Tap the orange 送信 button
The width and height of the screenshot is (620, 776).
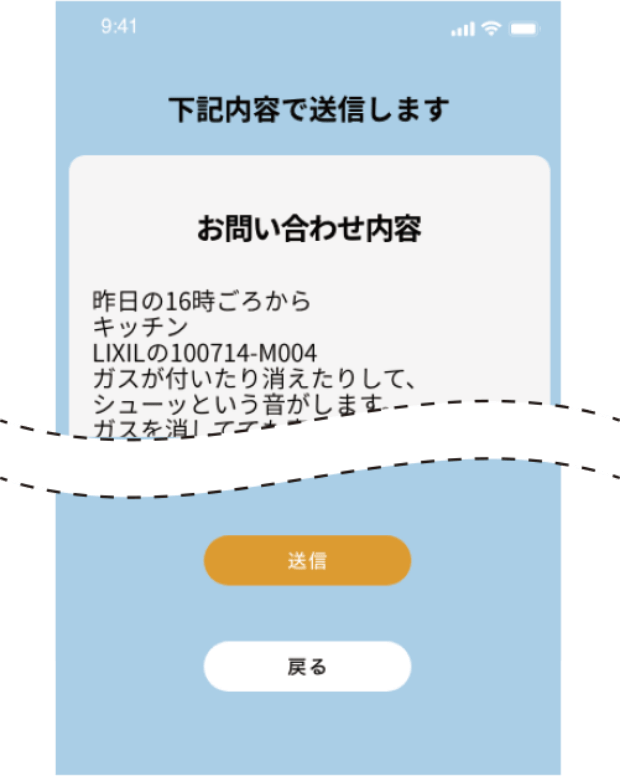tap(307, 560)
